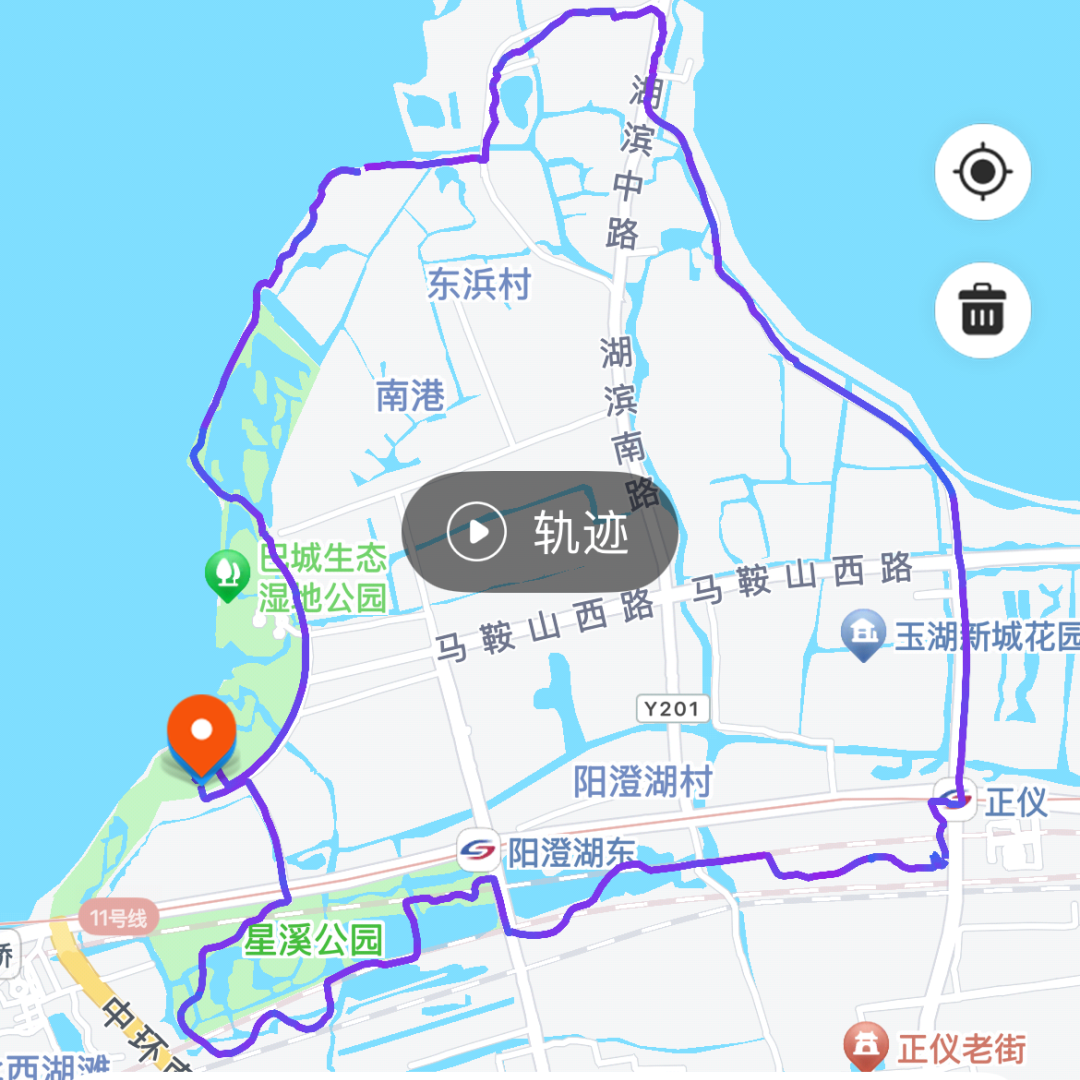Select 巴城生态湿地公园 park marker
Viewport: 1080px width, 1080px height.
[x=228, y=576]
